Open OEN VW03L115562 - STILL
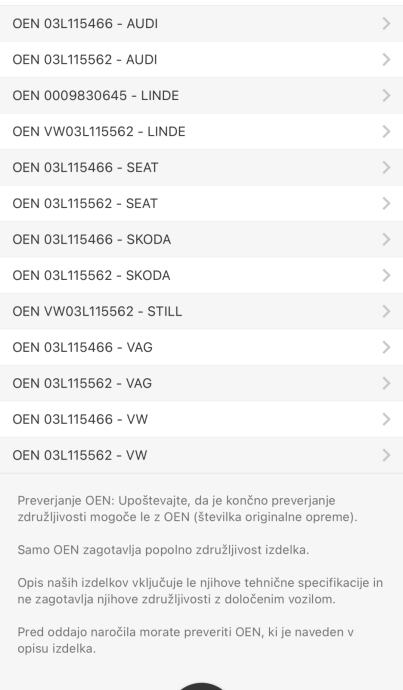 [x=202, y=312]
